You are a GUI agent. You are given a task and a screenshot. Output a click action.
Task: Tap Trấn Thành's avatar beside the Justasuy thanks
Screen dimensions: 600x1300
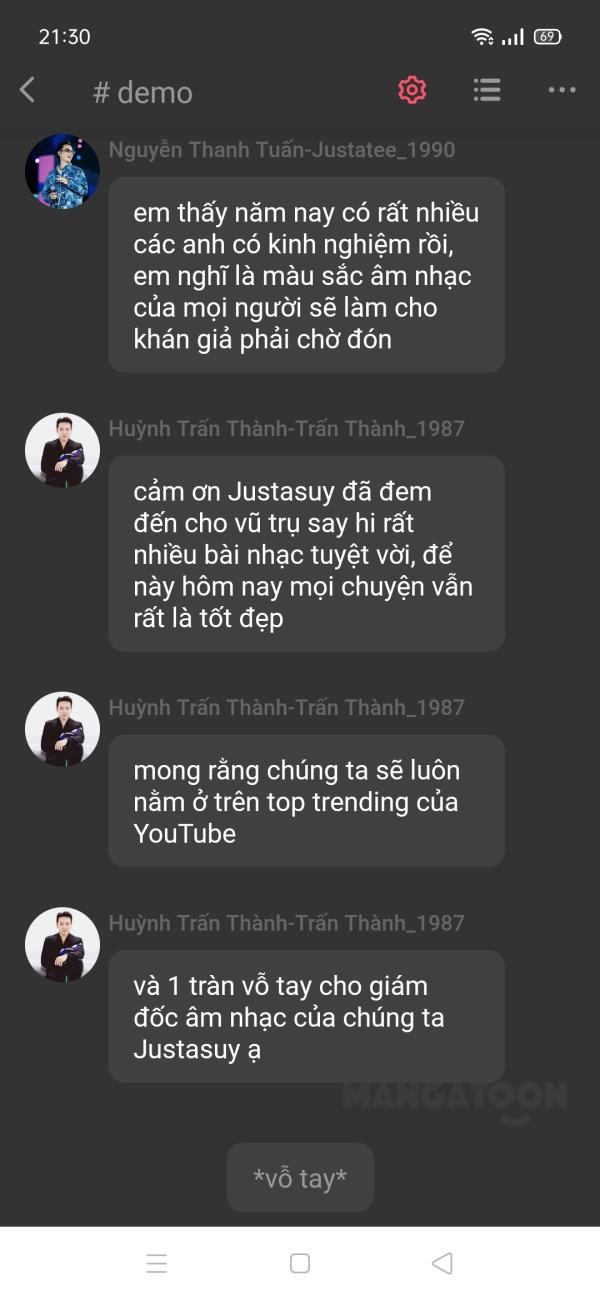[x=62, y=450]
